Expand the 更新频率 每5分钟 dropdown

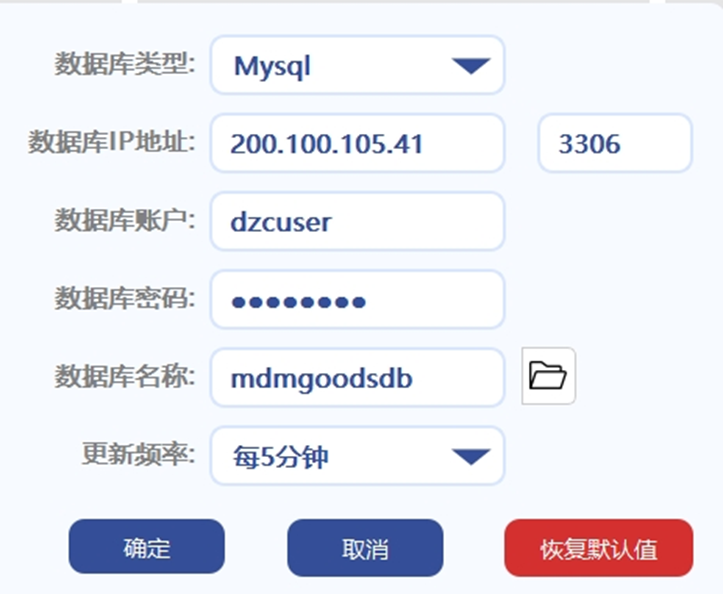(357, 457)
